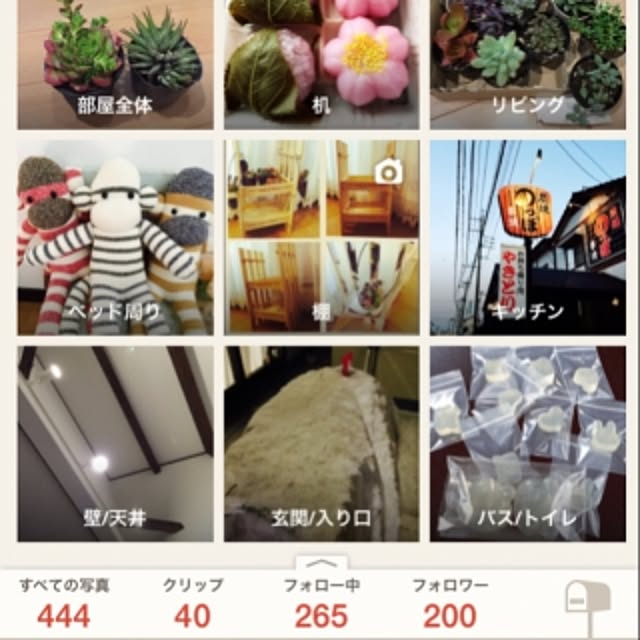Select the バス/トイレ category tile
Screen dimensions: 640x640
[x=528, y=444]
